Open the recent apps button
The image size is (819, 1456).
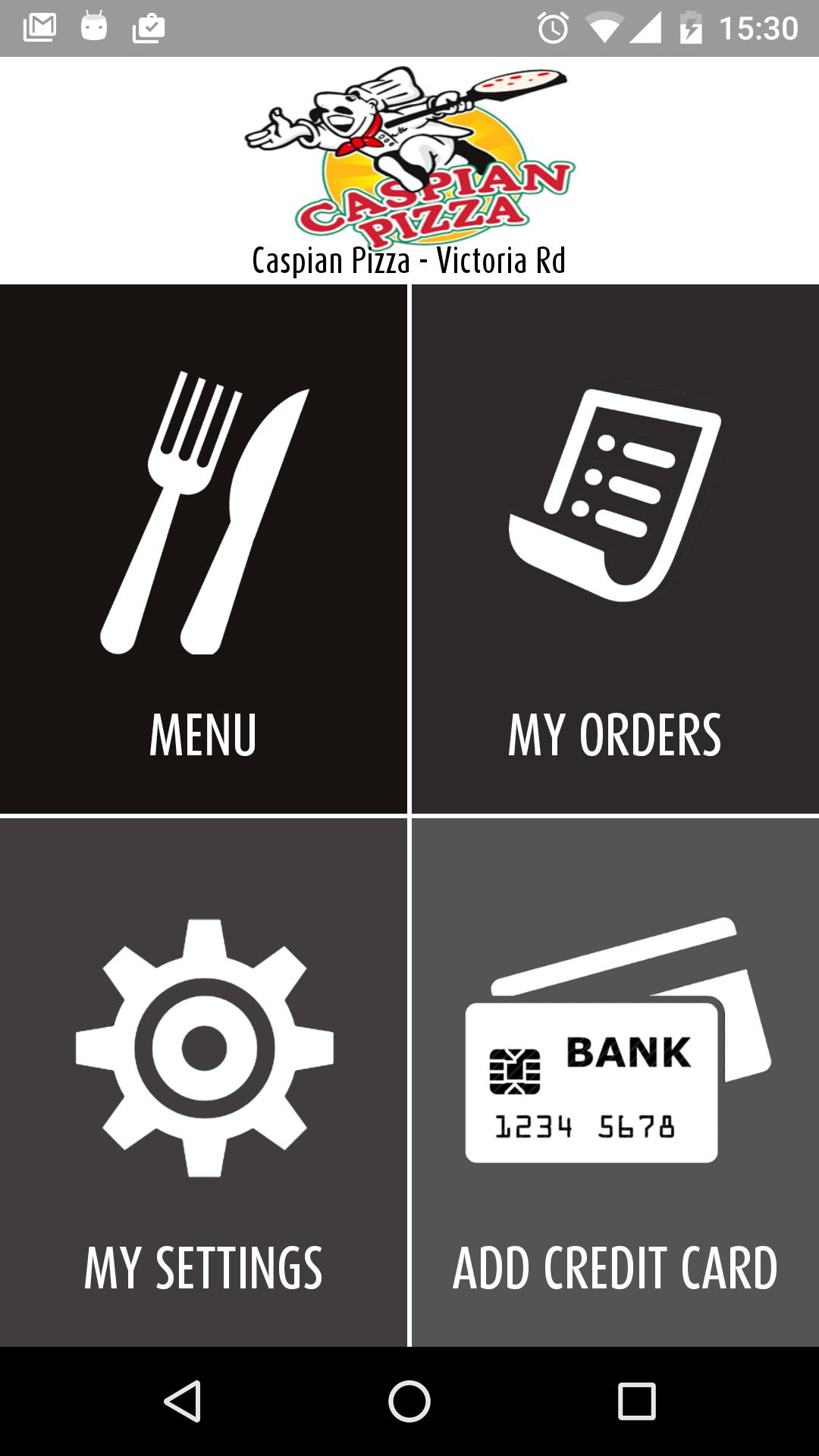pos(636,1401)
